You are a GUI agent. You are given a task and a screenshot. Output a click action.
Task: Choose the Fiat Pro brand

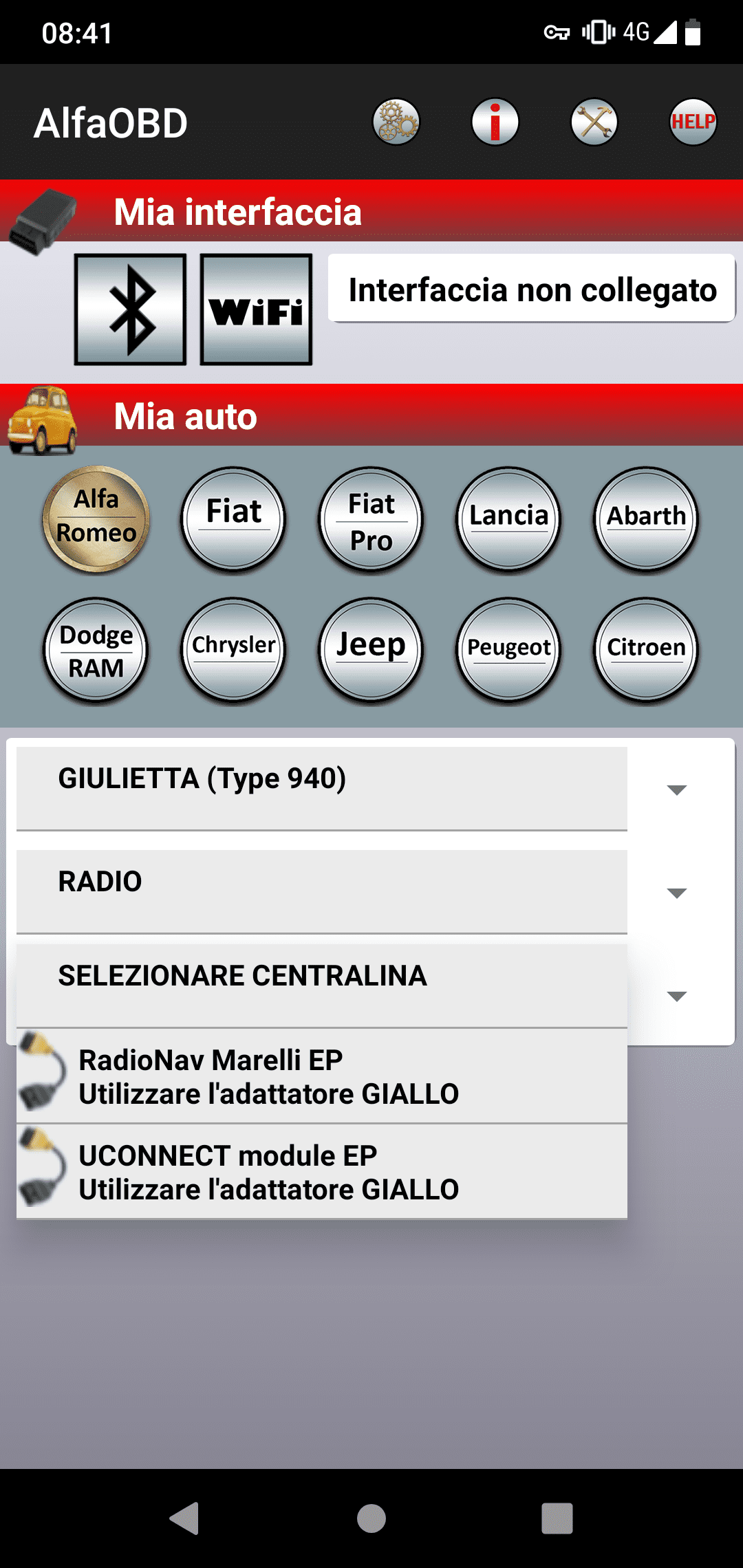371,519
